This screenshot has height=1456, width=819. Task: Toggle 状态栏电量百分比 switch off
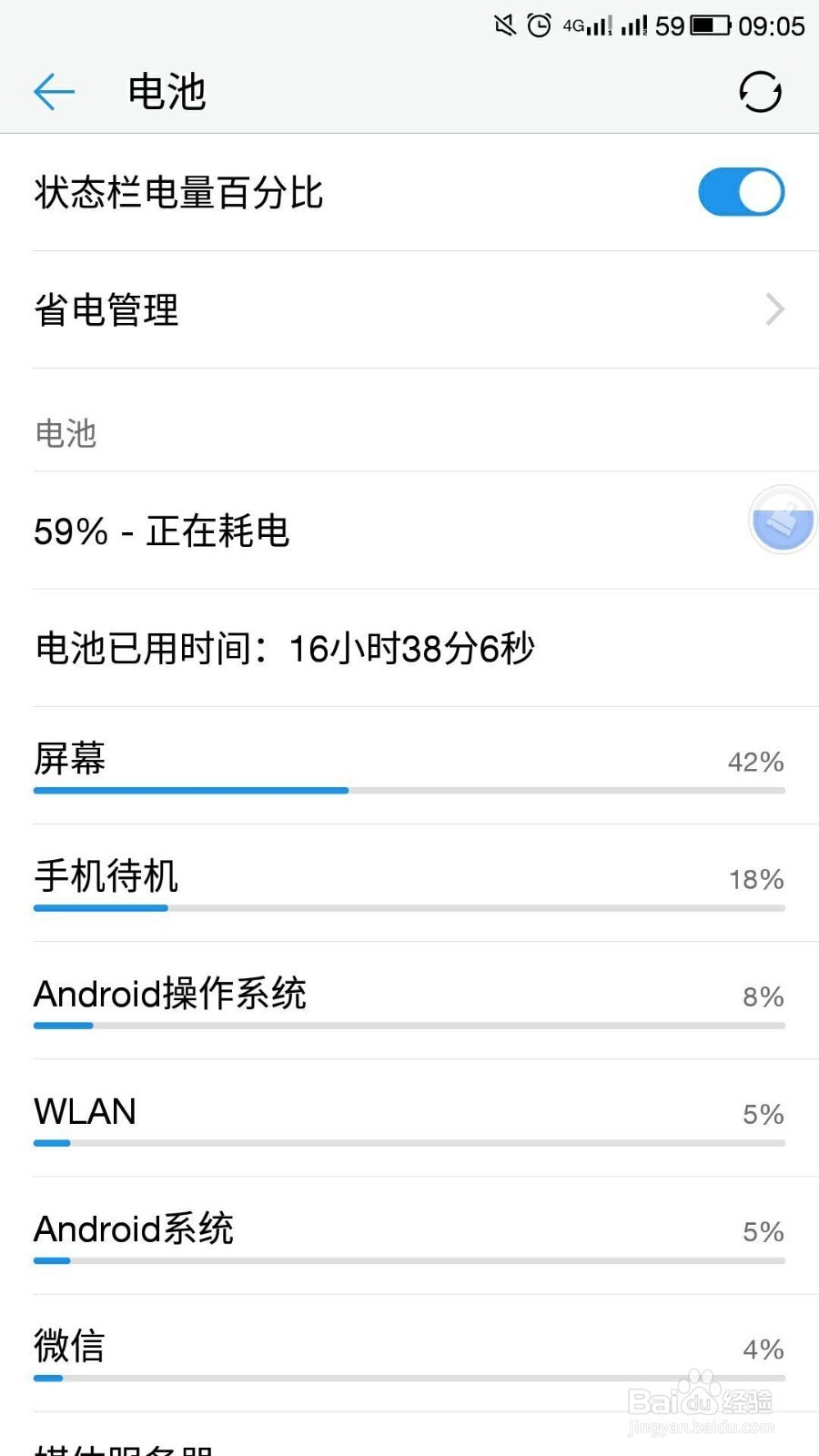point(741,192)
